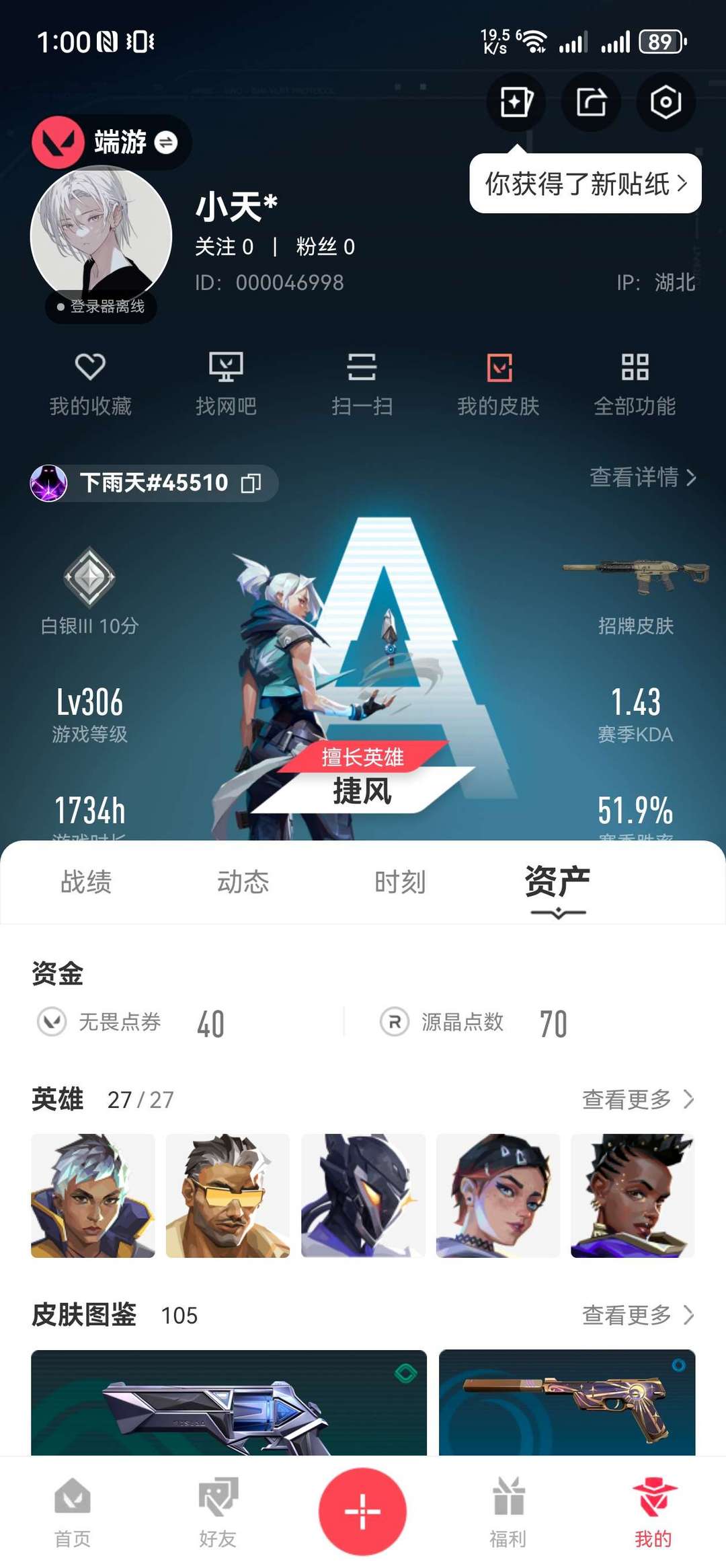Switch to the 动态 tab

(x=243, y=882)
